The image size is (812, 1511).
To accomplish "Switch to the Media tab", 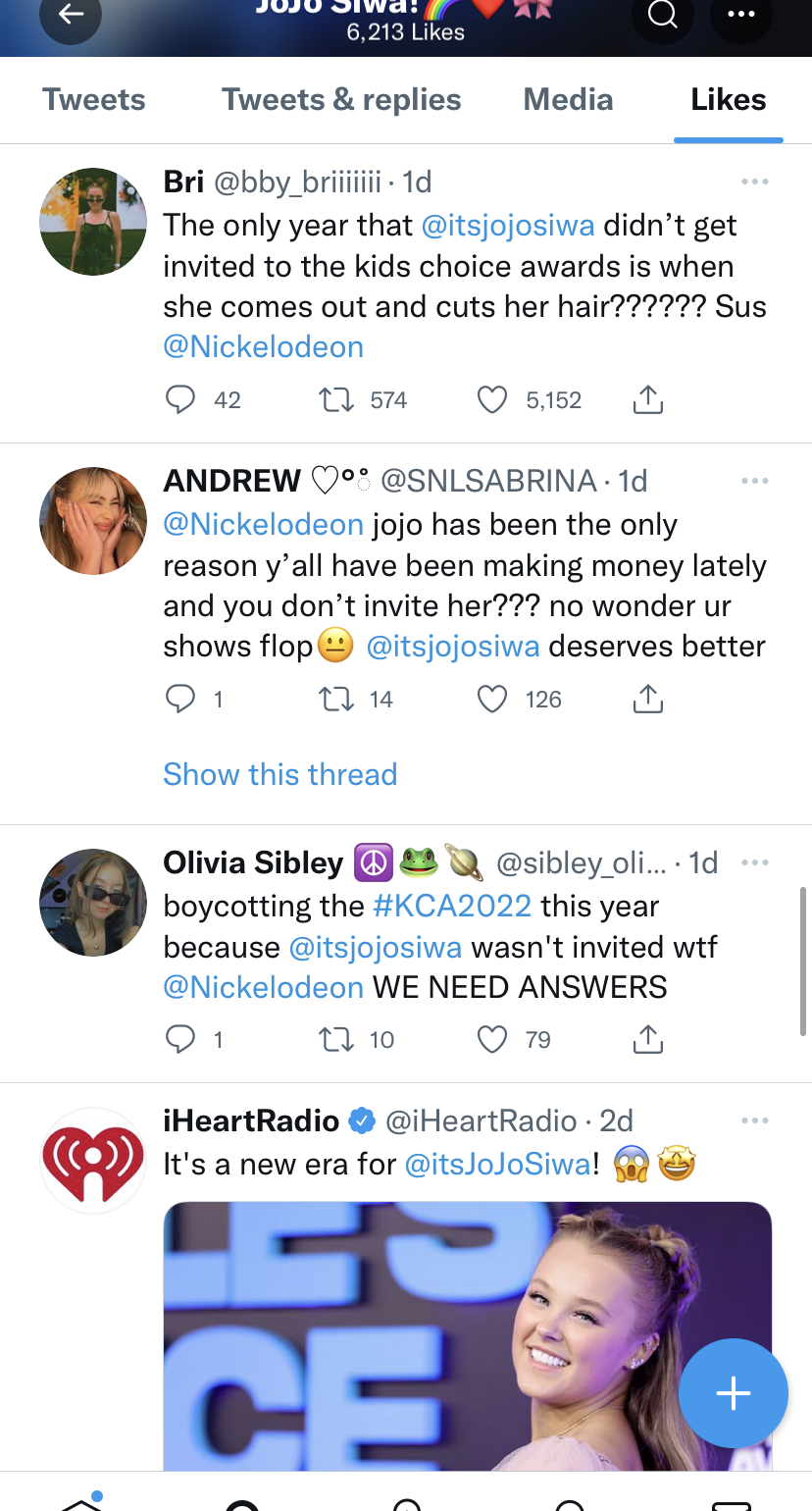I will 568,100.
